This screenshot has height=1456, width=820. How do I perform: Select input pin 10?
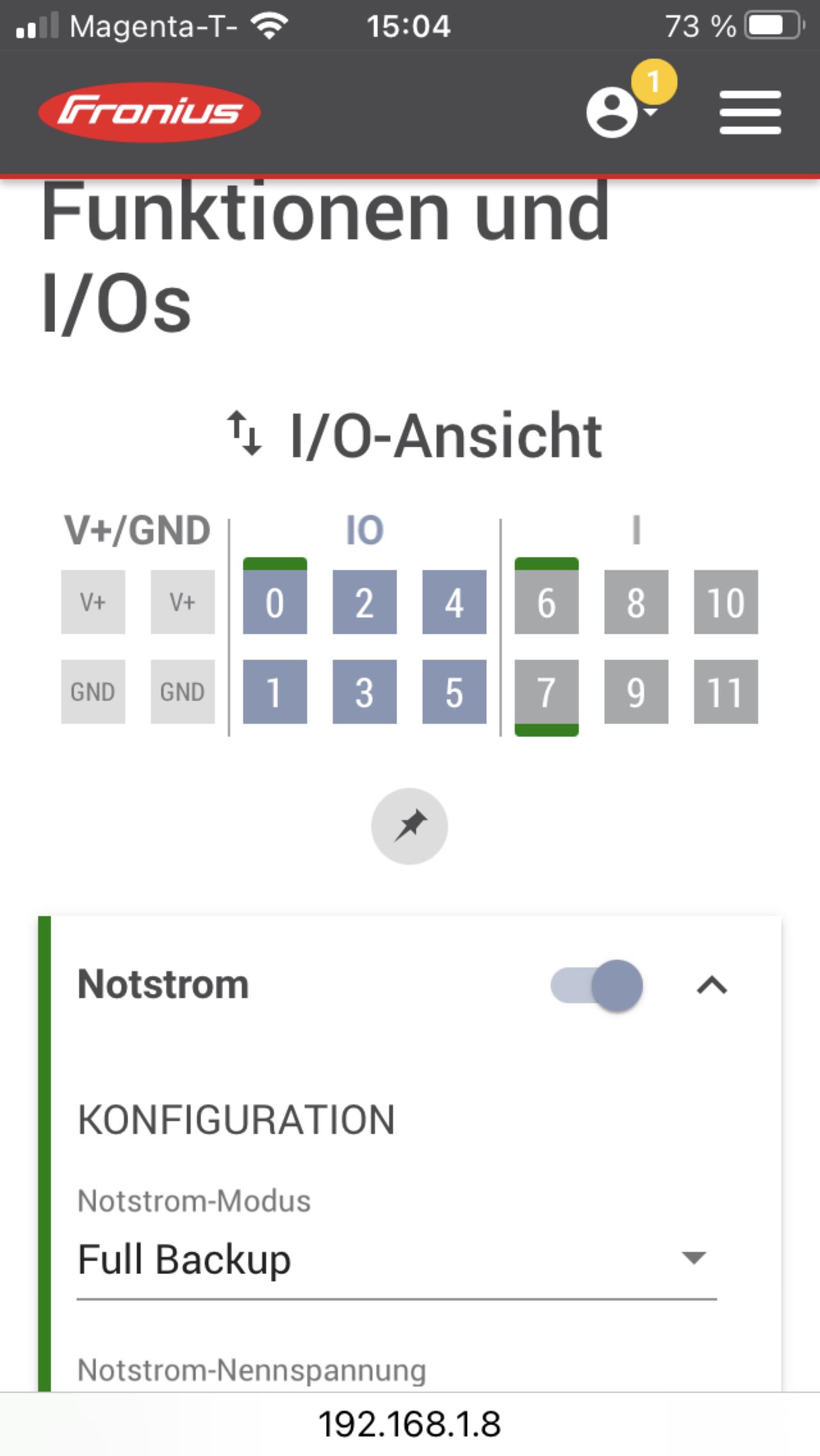point(726,602)
